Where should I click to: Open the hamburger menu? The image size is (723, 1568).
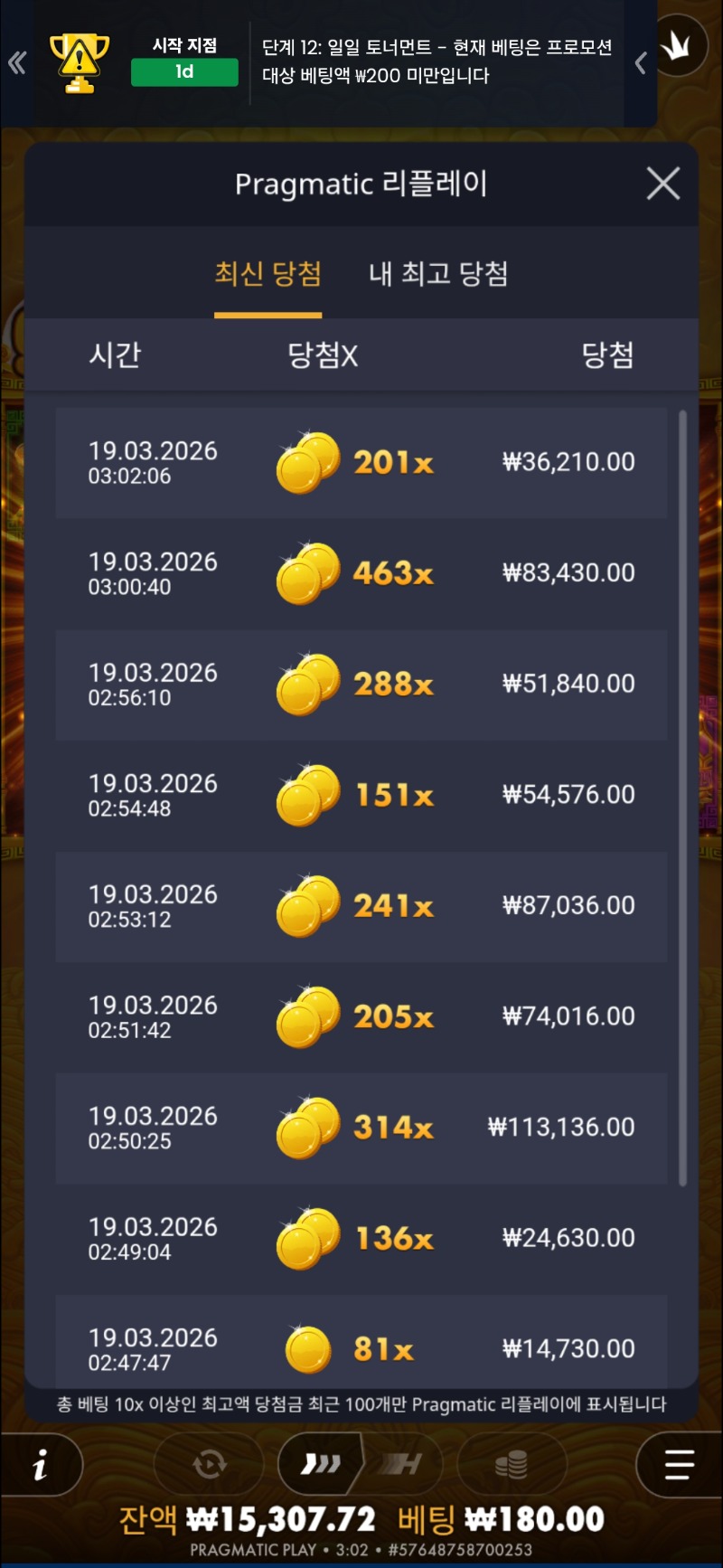click(x=679, y=1464)
